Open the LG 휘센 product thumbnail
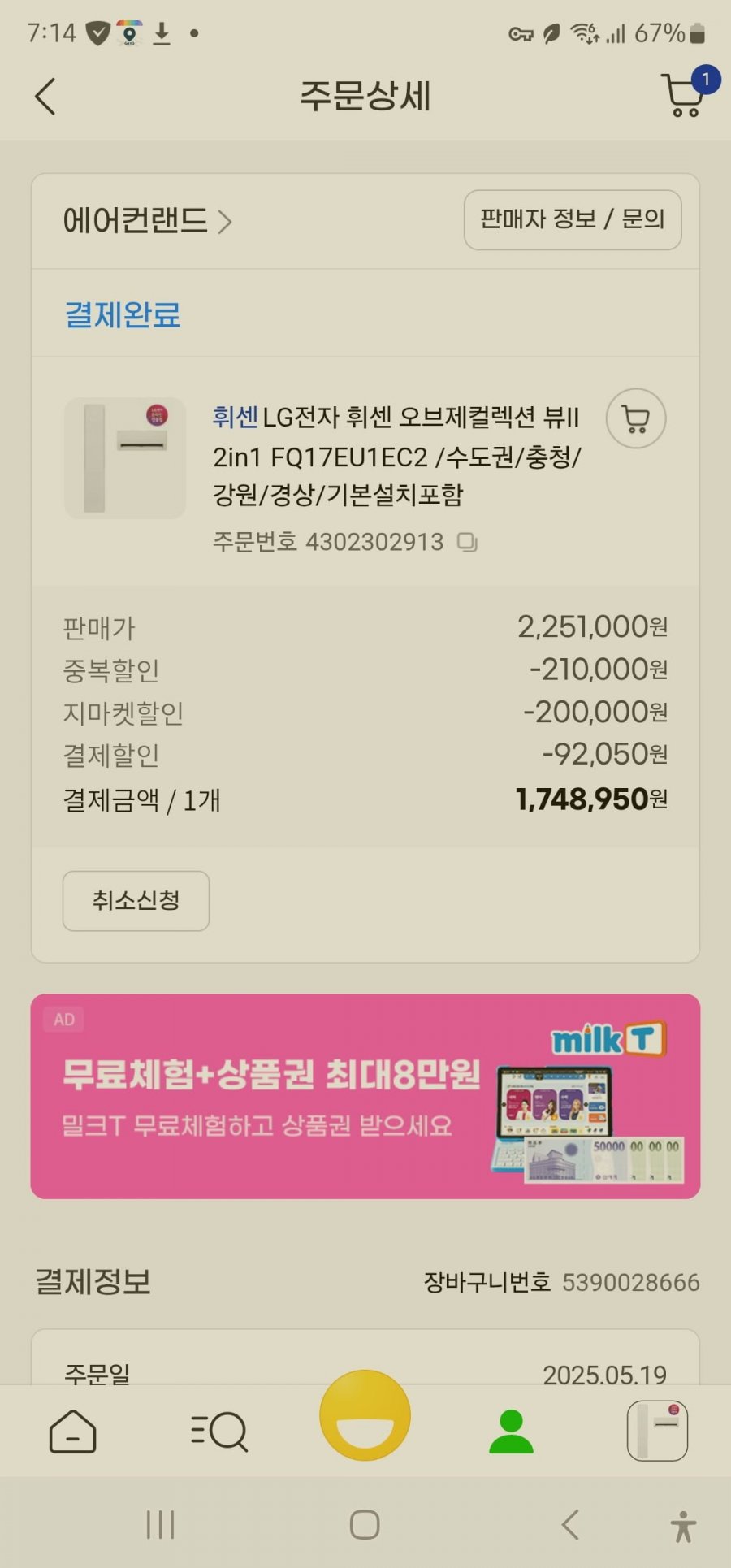Image resolution: width=731 pixels, height=1568 pixels. point(125,457)
